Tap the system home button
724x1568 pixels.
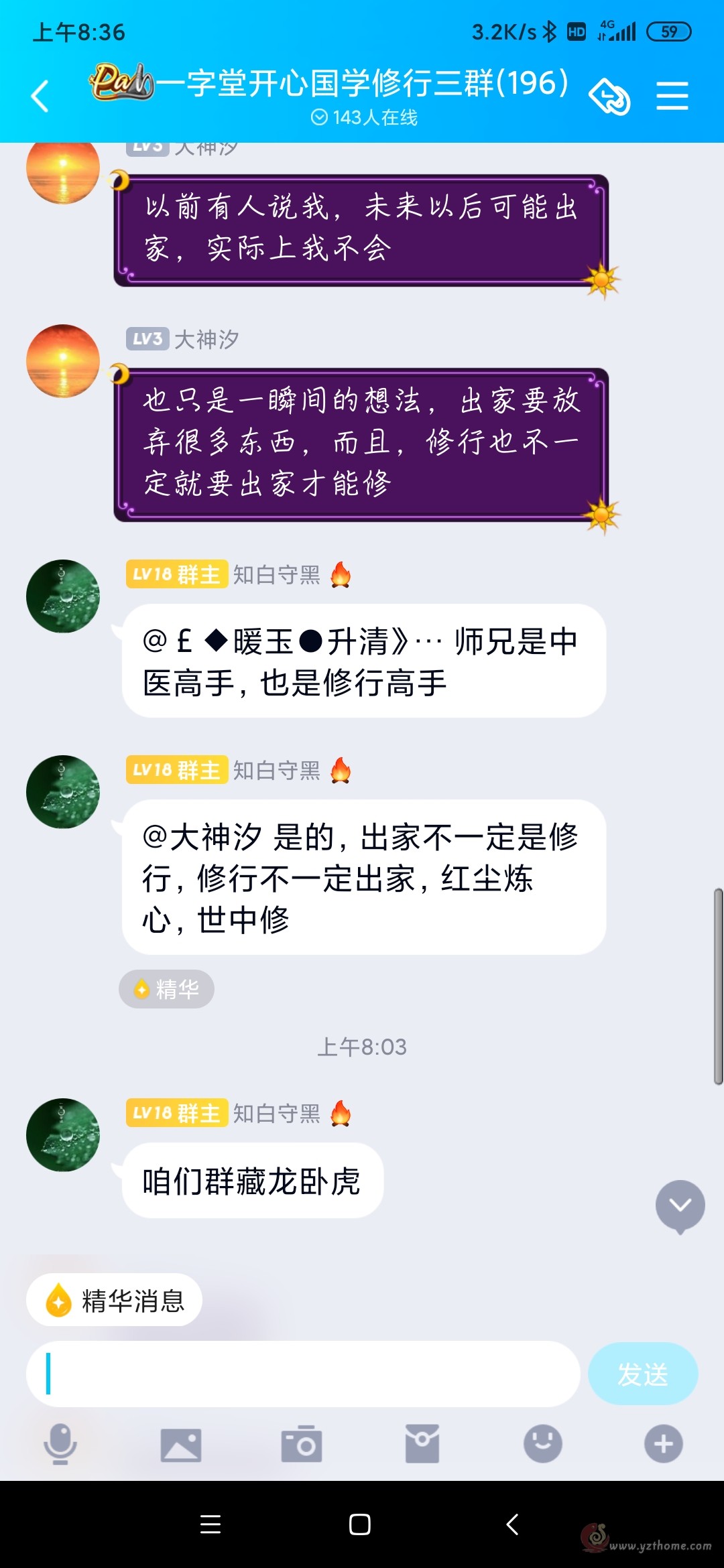[x=360, y=1524]
